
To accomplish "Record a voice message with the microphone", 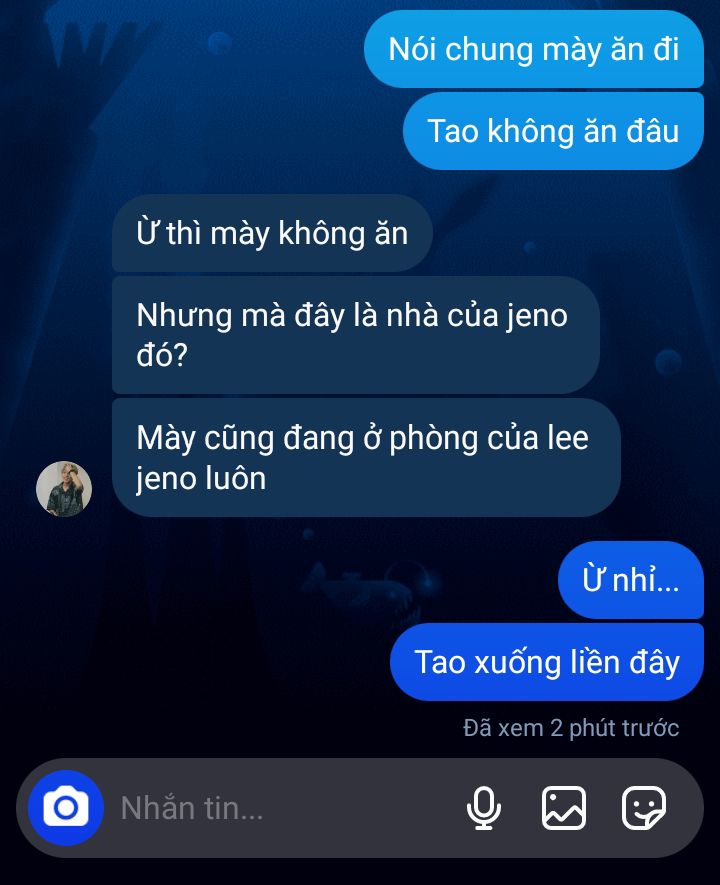I will [484, 808].
